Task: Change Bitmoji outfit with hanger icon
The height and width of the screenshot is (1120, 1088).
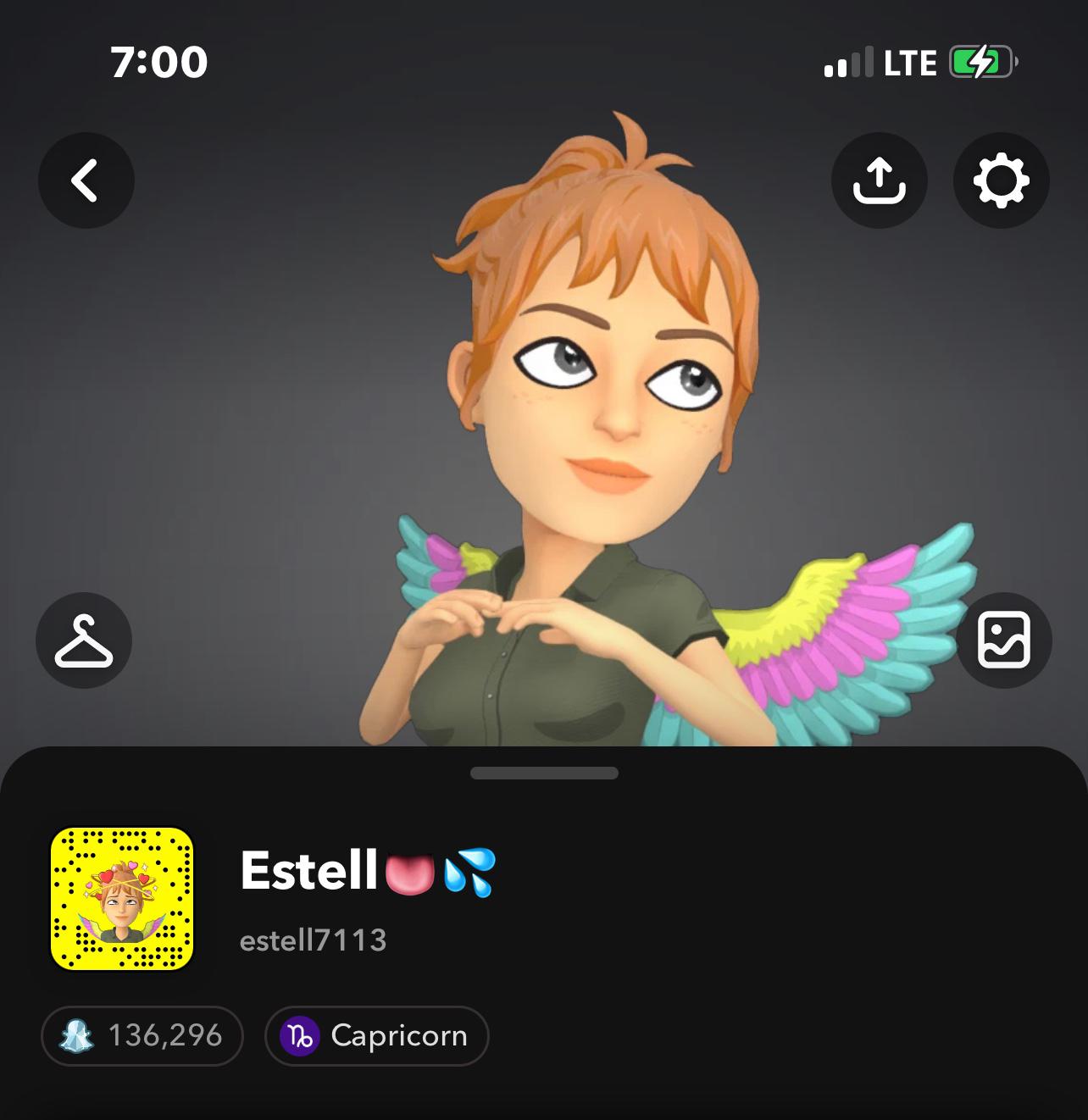Action: tap(84, 640)
